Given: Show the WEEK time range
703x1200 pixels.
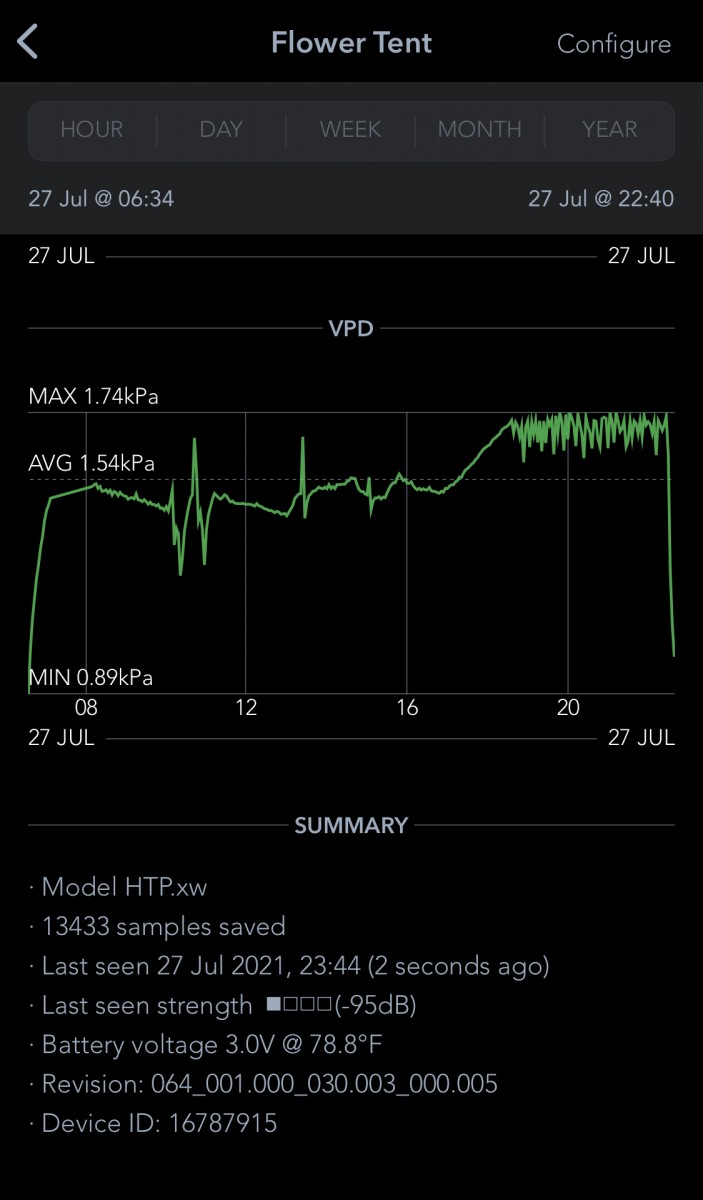Looking at the screenshot, I should [x=350, y=130].
